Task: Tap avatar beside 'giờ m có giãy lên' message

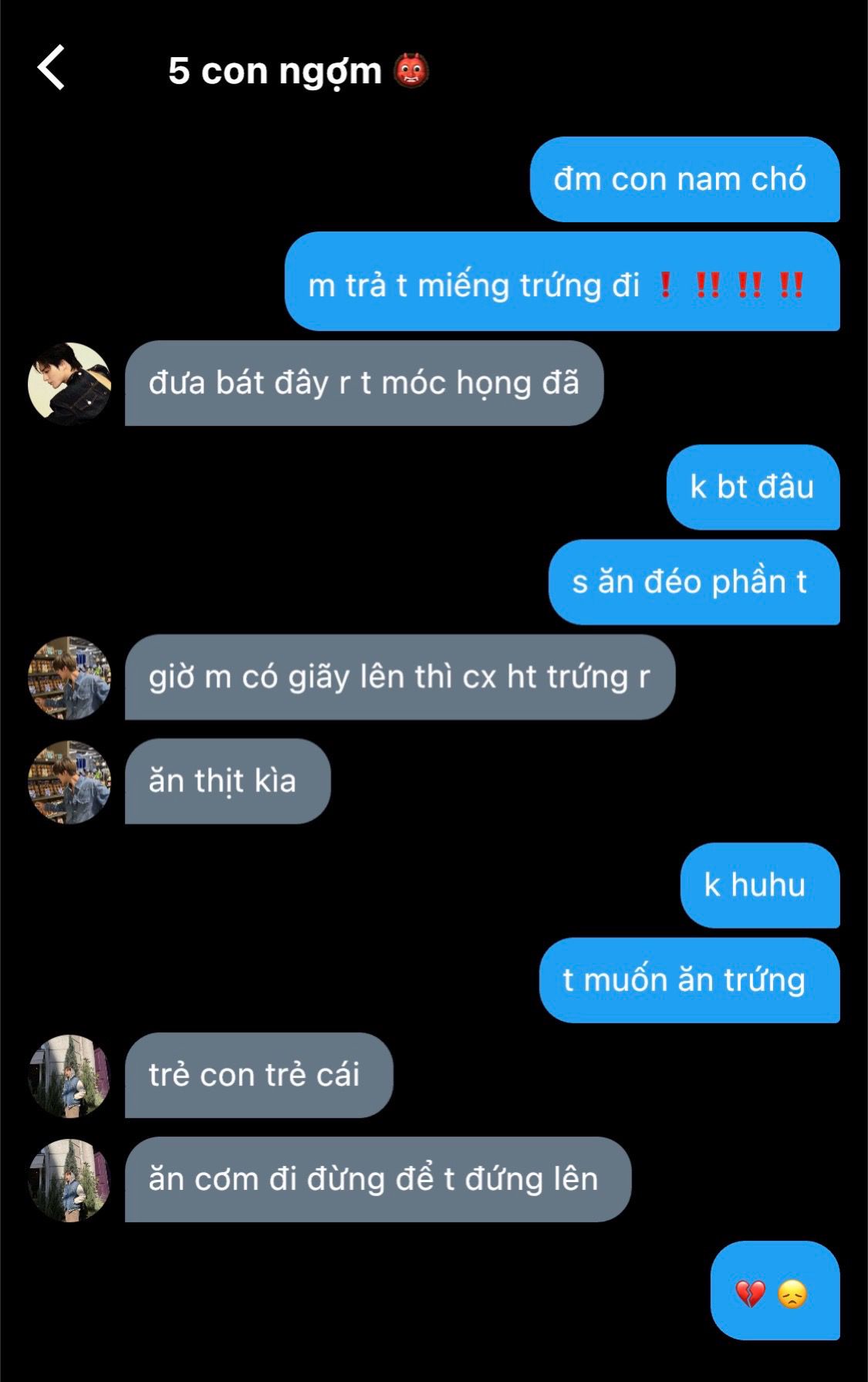Action: (x=69, y=677)
